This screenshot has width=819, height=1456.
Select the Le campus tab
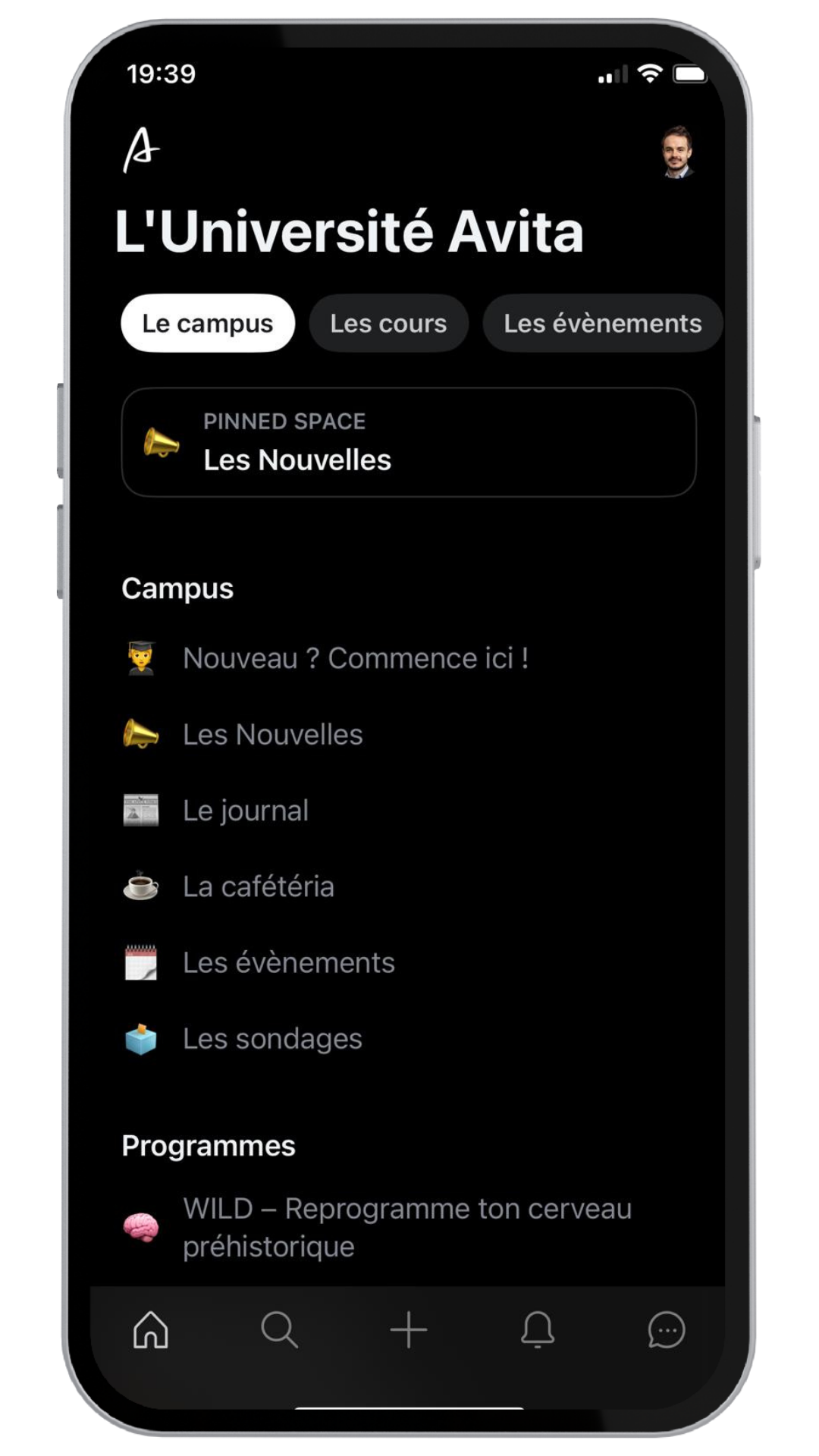pos(208,324)
